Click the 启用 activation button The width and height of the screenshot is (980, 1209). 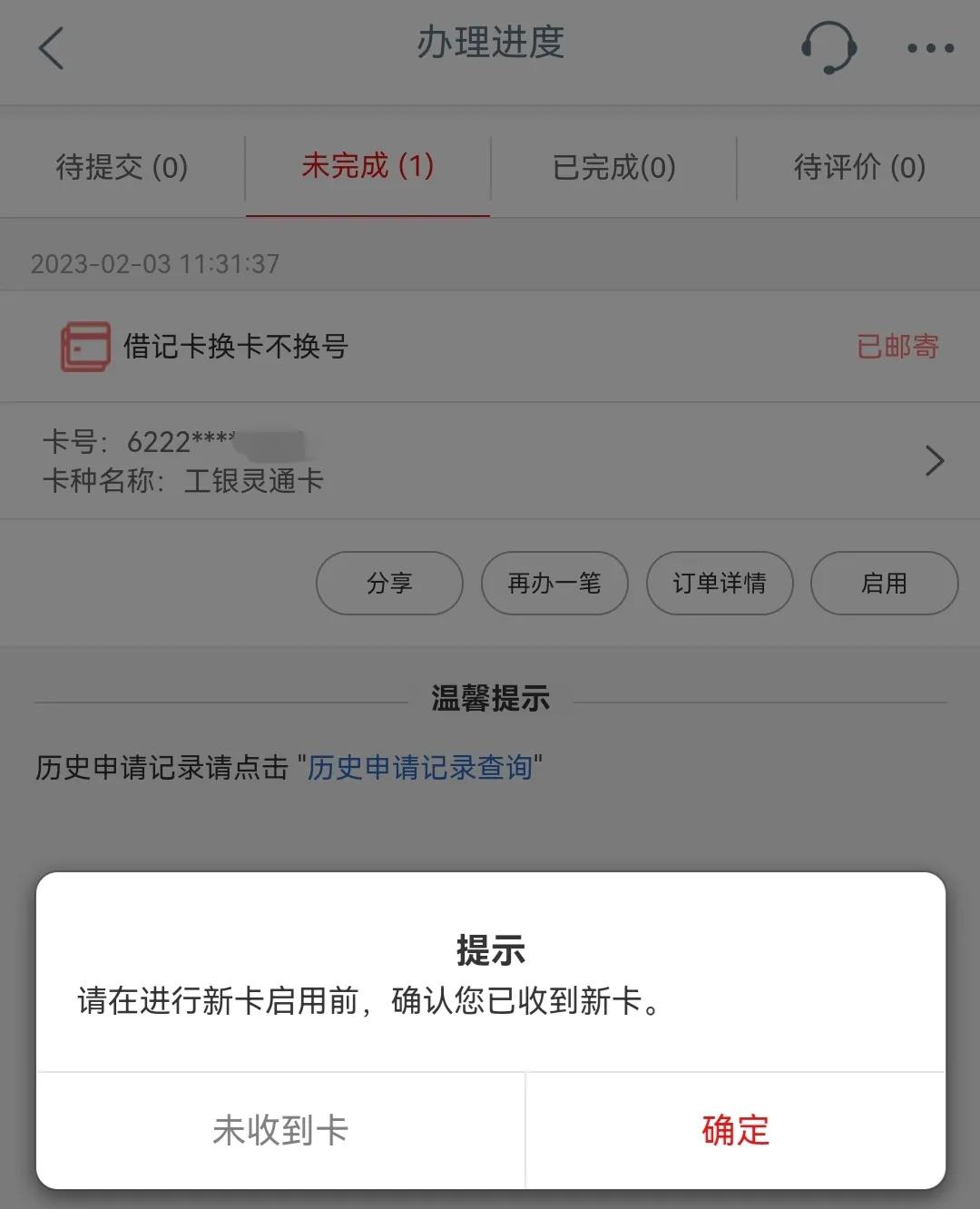(x=884, y=584)
